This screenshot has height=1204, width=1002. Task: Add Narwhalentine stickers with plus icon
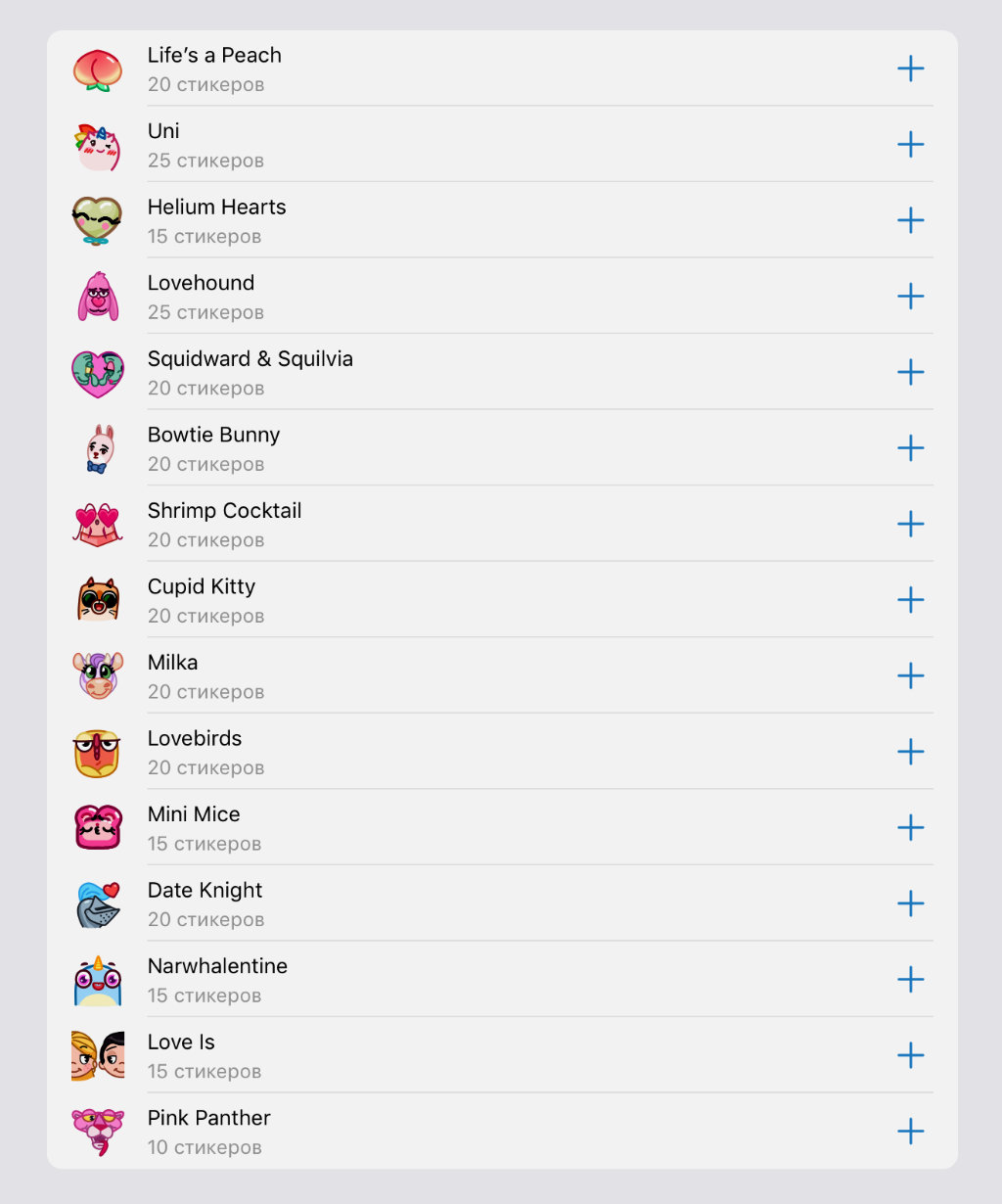910,979
